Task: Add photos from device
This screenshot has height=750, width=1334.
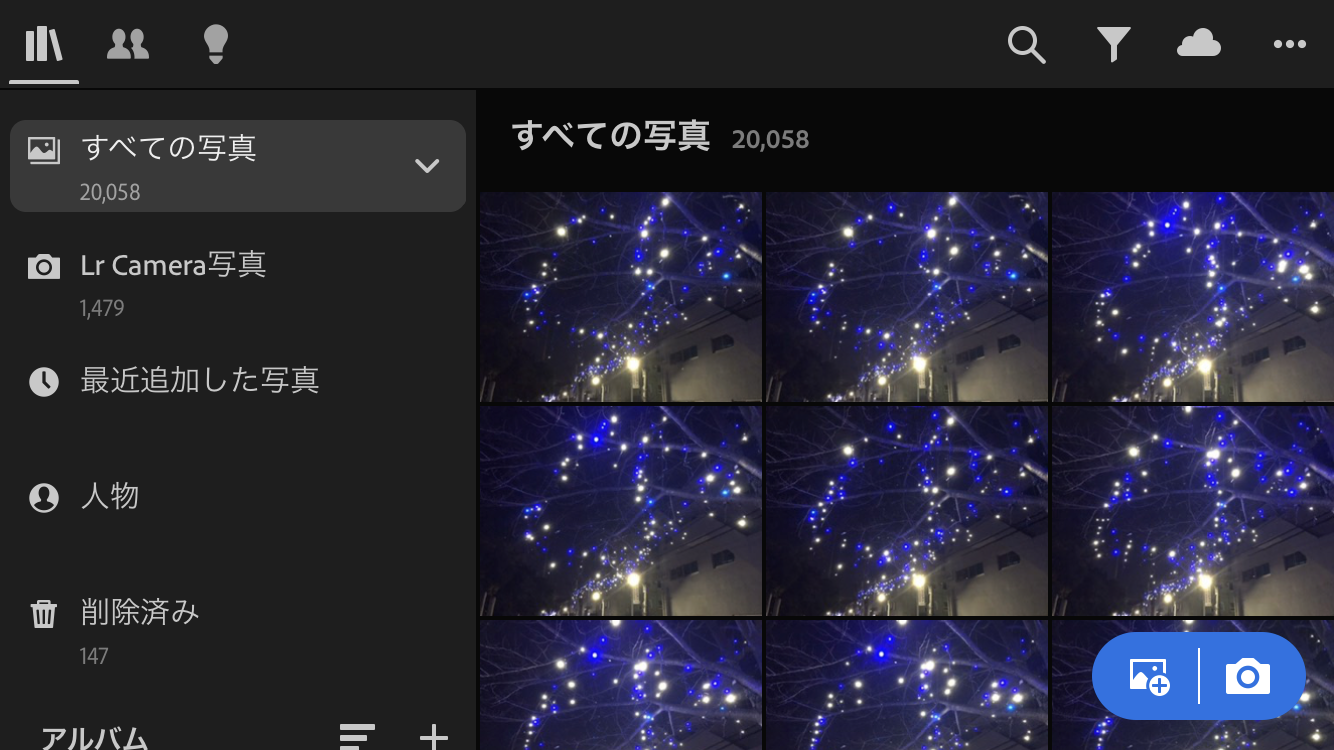Action: point(1149,677)
